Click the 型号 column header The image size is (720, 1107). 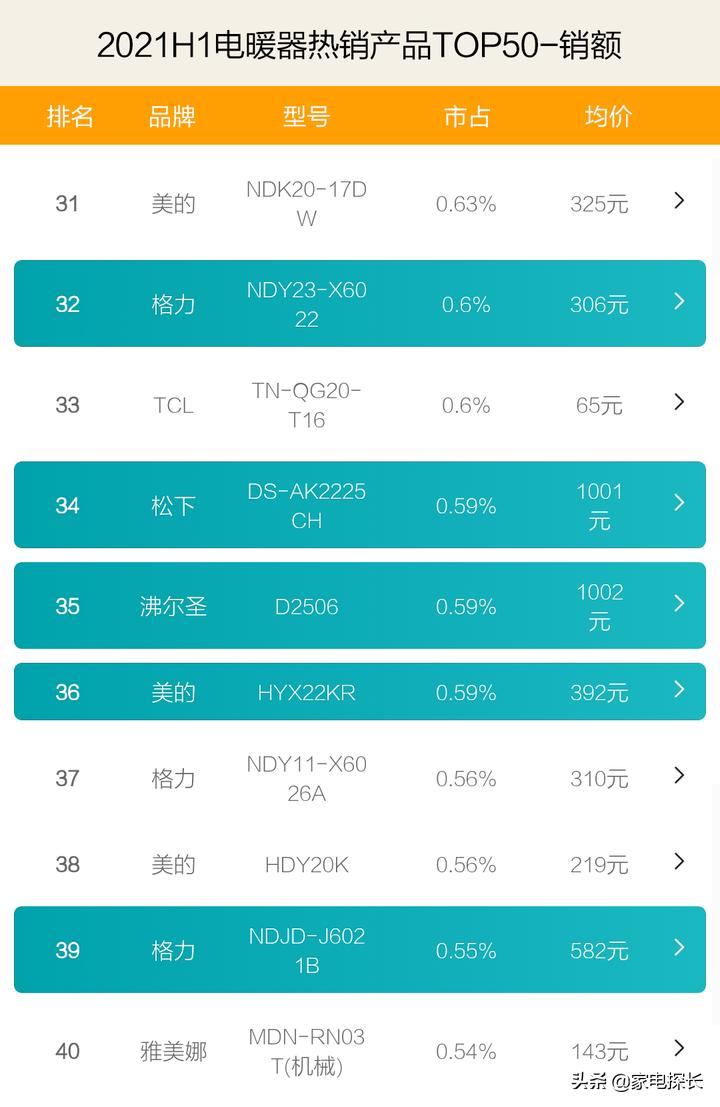click(x=306, y=117)
